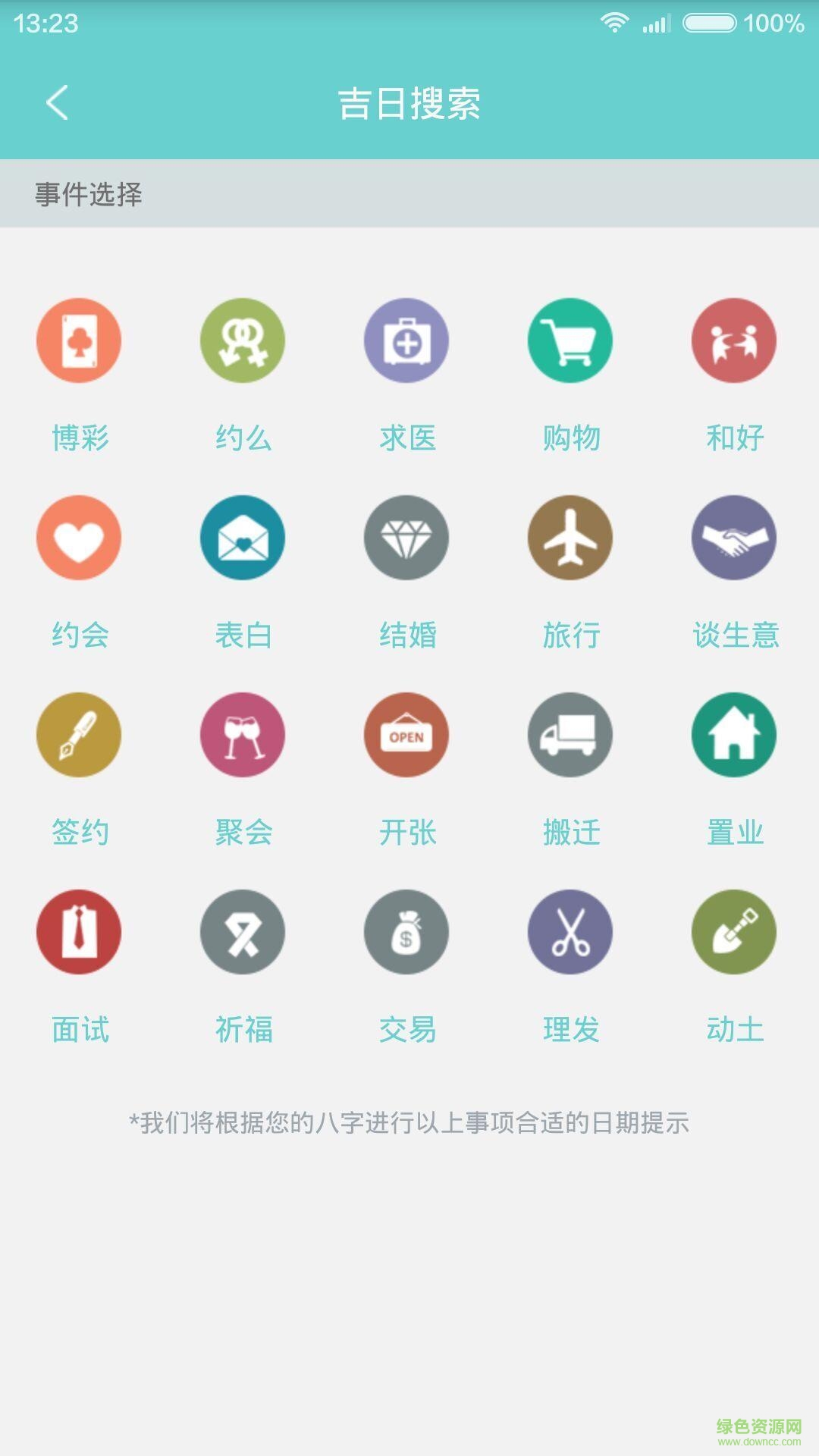Tap the 签约 fountain pen icon
Viewport: 819px width, 1456px height.
point(78,735)
